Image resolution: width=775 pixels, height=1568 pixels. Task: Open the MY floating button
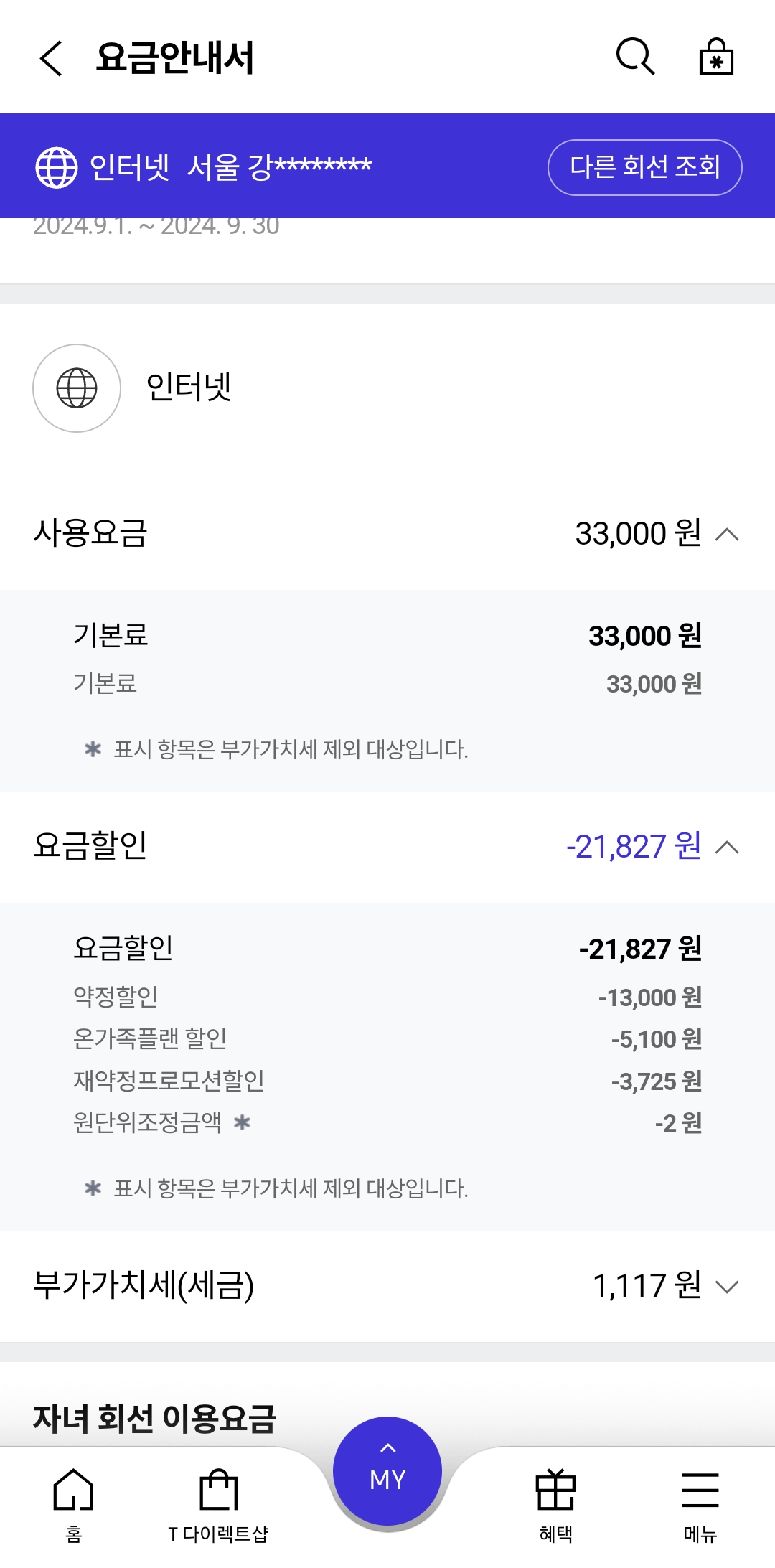click(387, 1470)
